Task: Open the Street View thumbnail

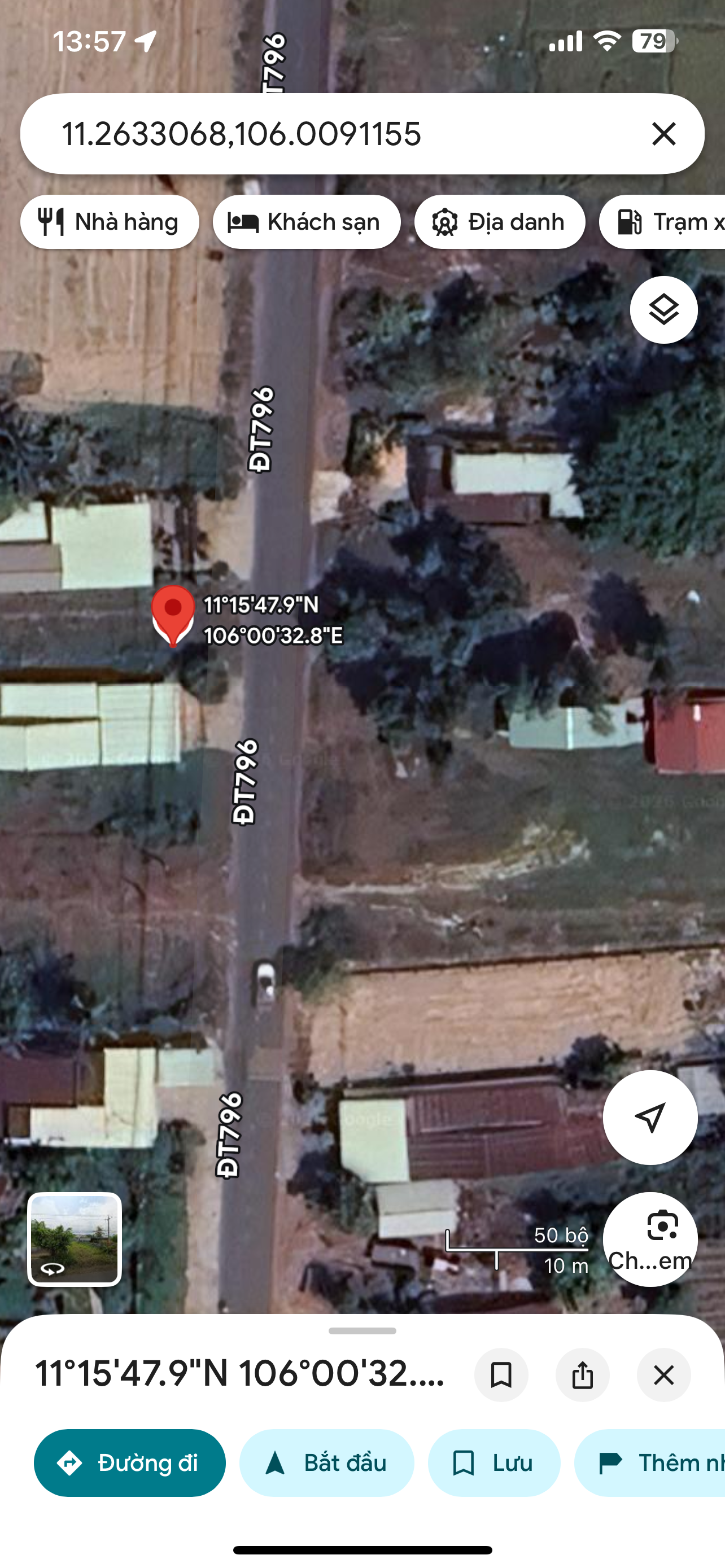Action: [x=75, y=1239]
